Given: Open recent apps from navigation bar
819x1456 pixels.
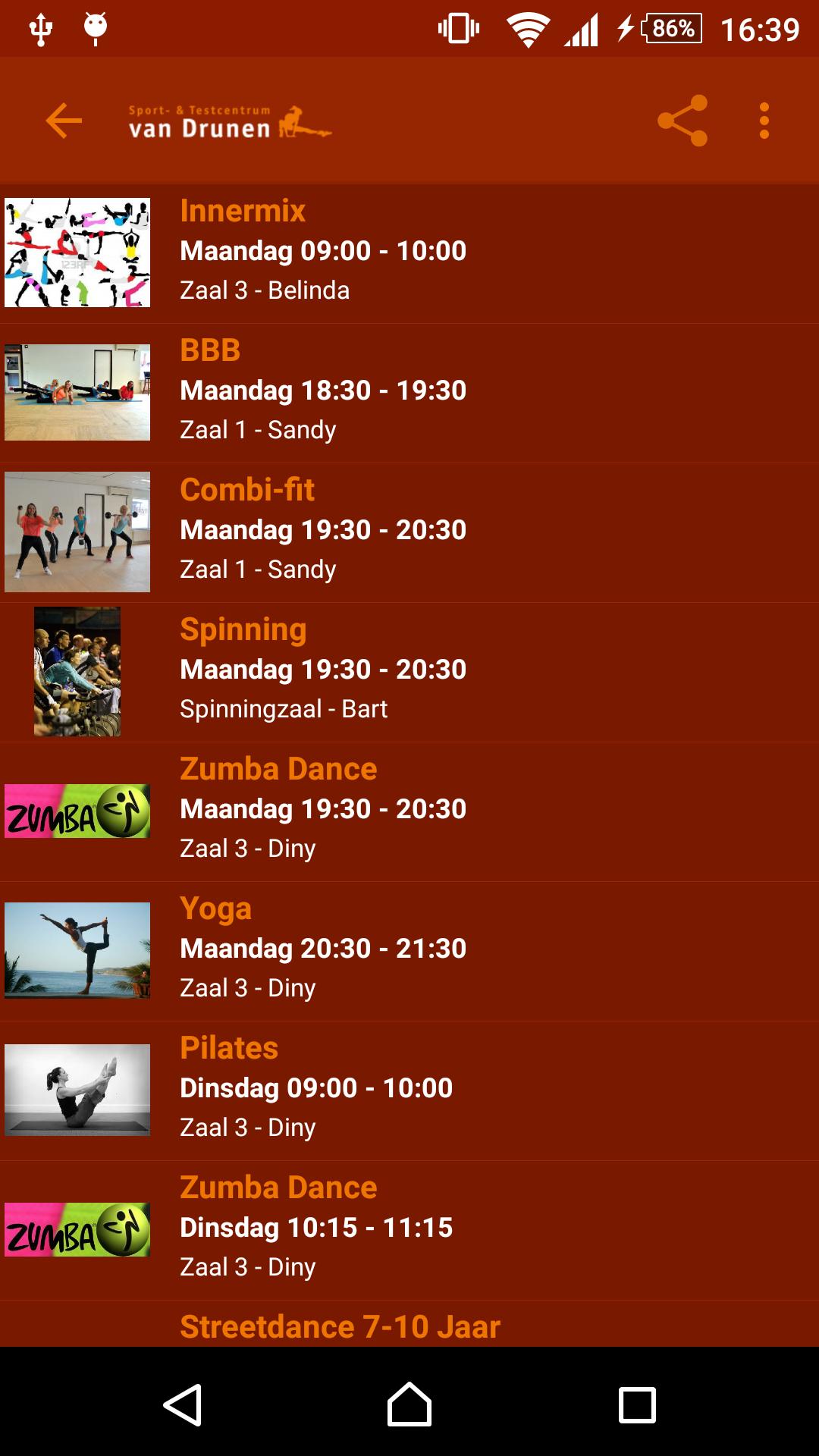Looking at the screenshot, I should pyautogui.click(x=637, y=1405).
